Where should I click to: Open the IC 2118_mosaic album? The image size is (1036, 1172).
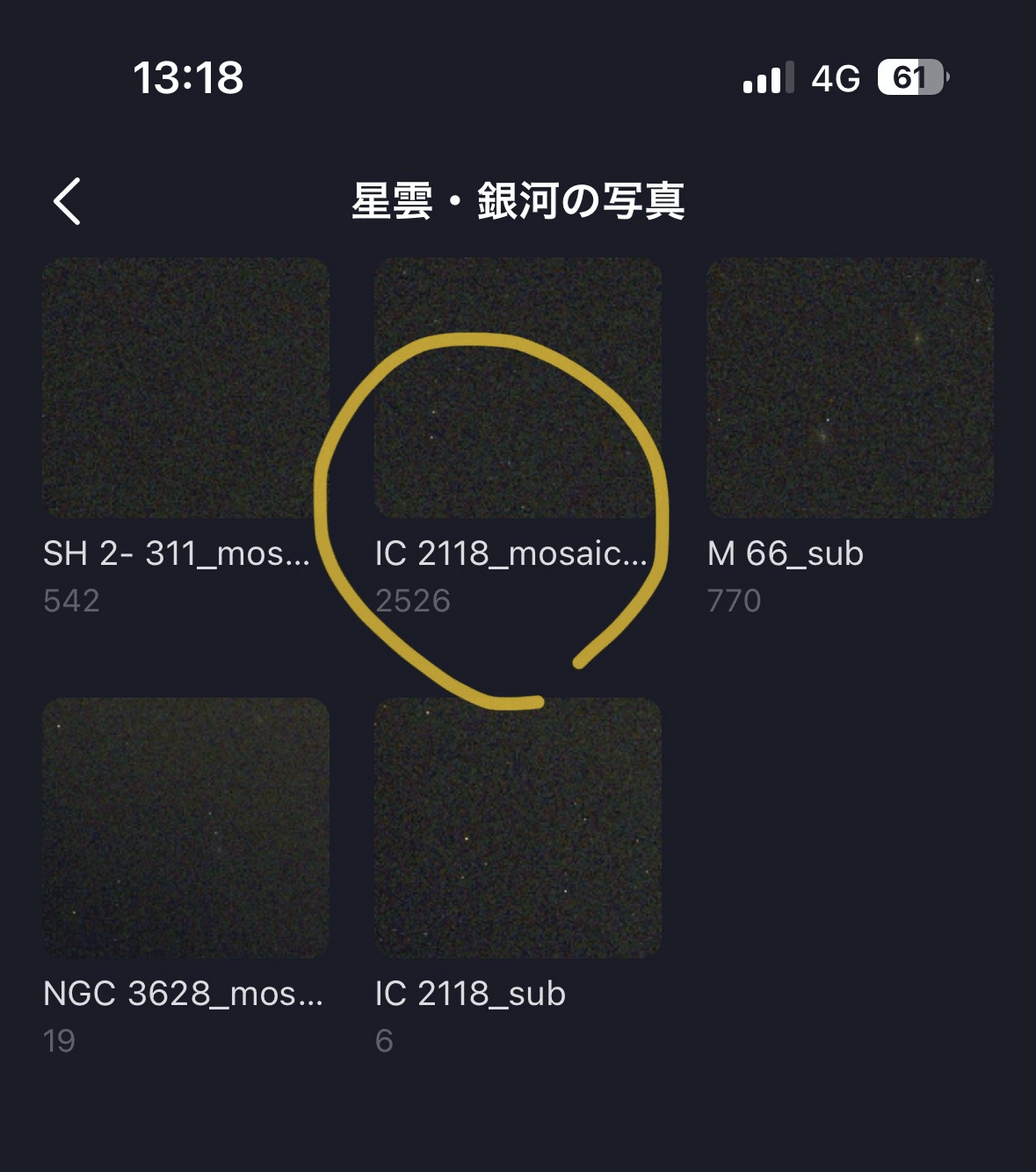518,388
